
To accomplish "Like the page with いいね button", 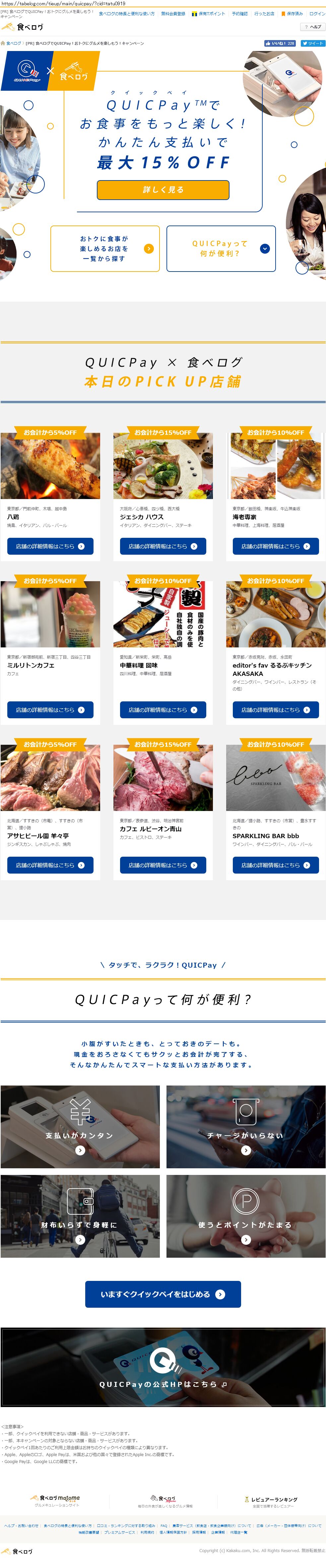I will (x=279, y=43).
